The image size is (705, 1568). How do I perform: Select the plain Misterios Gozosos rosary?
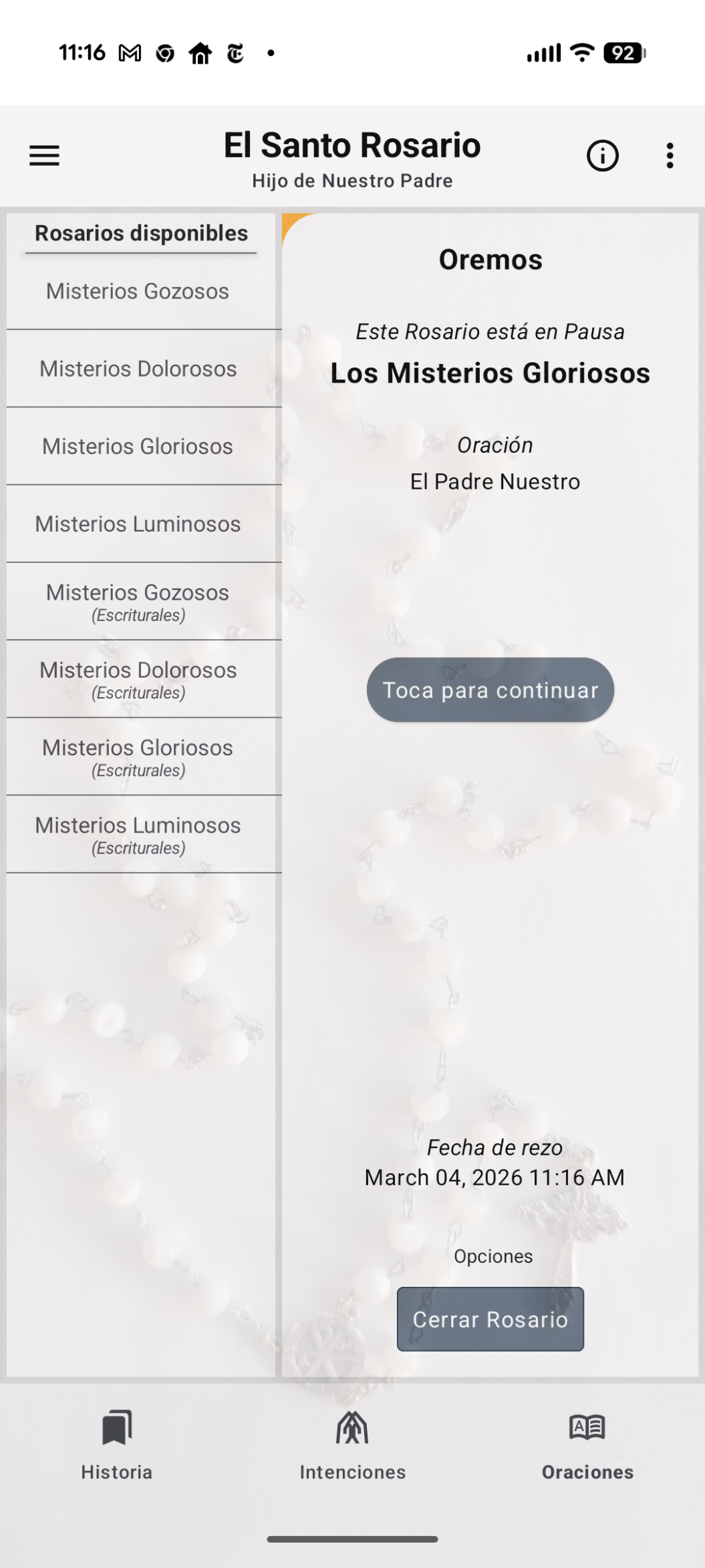tap(138, 291)
